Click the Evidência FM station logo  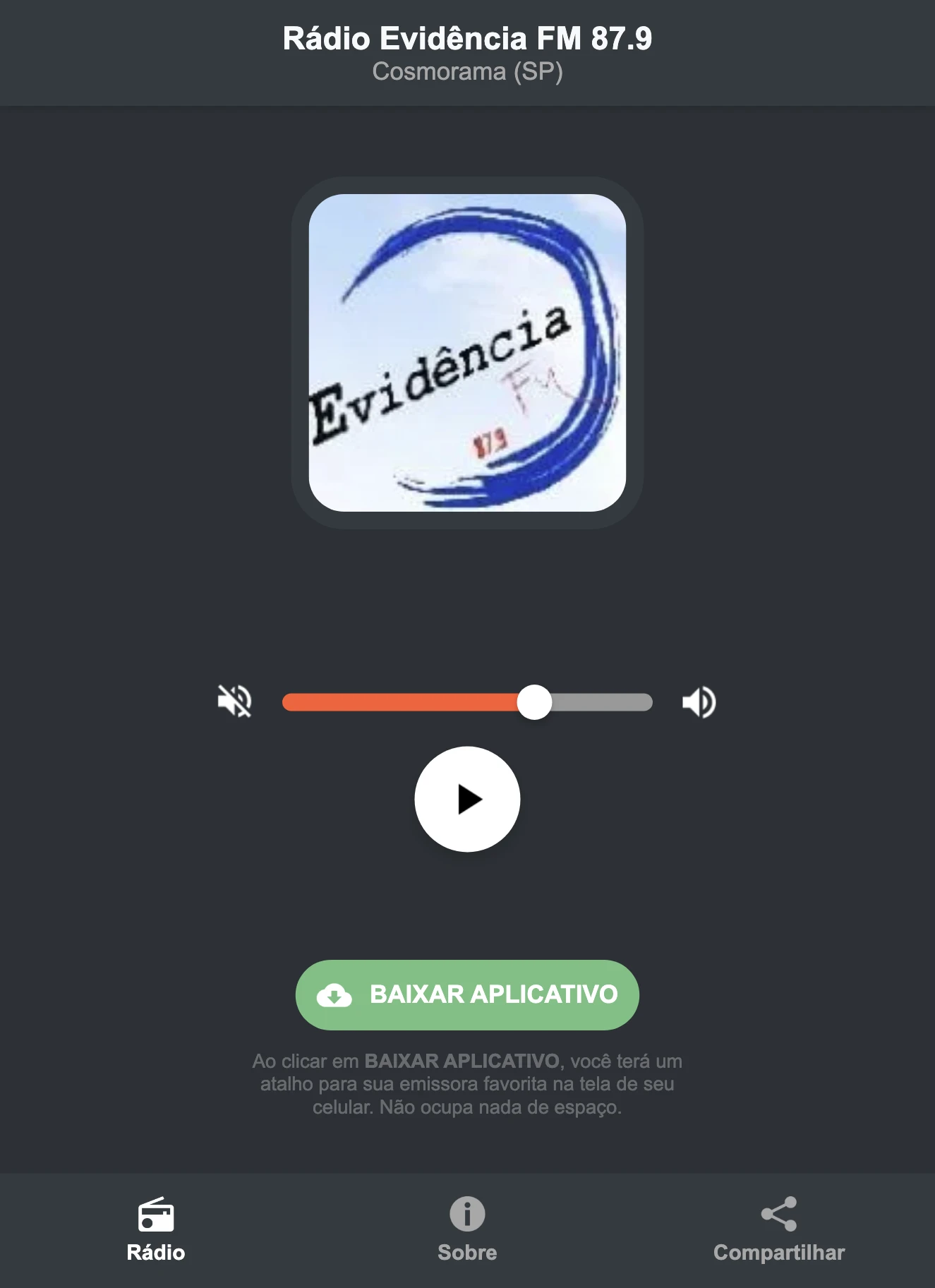click(467, 352)
